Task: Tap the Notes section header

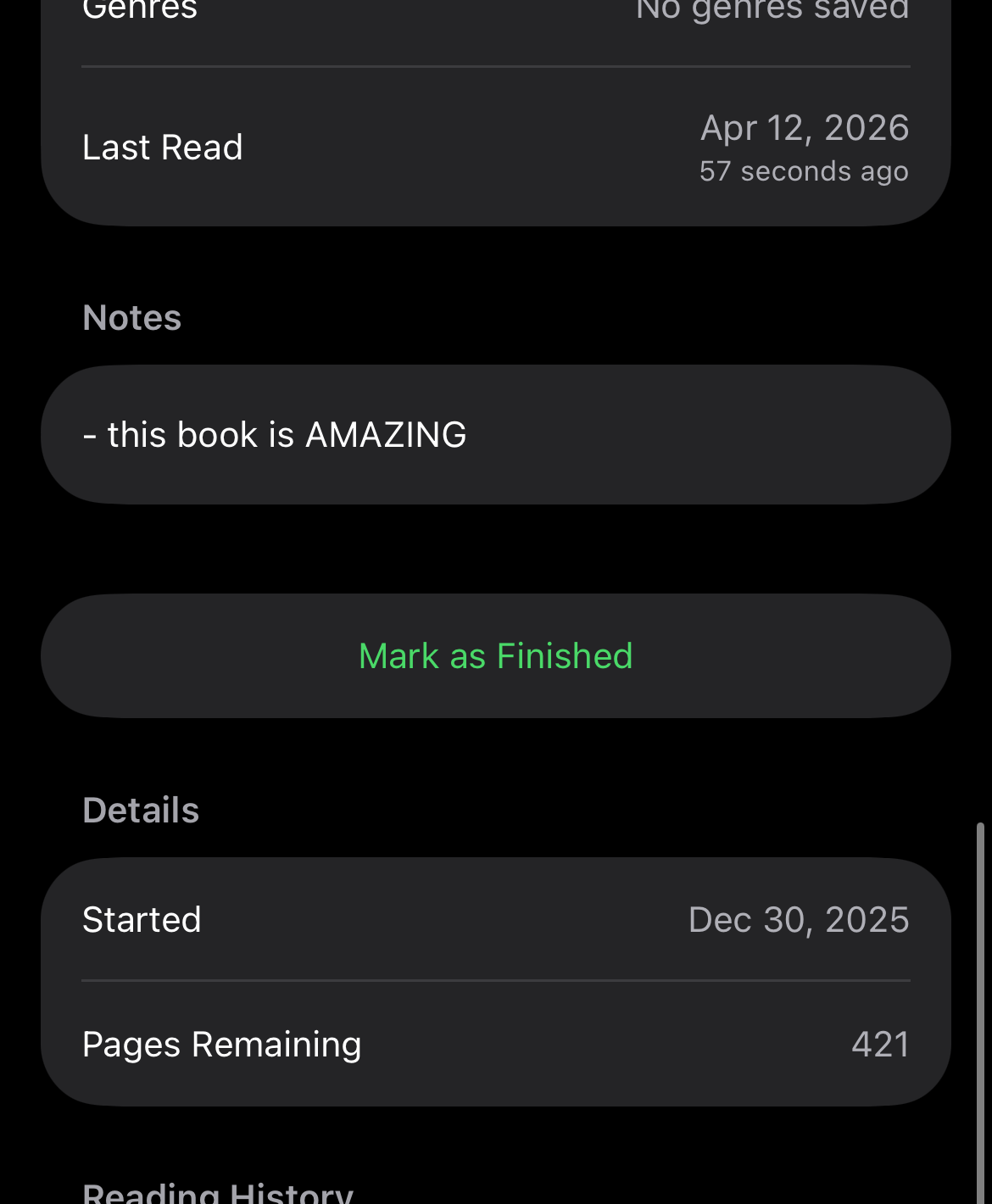Action: [131, 316]
